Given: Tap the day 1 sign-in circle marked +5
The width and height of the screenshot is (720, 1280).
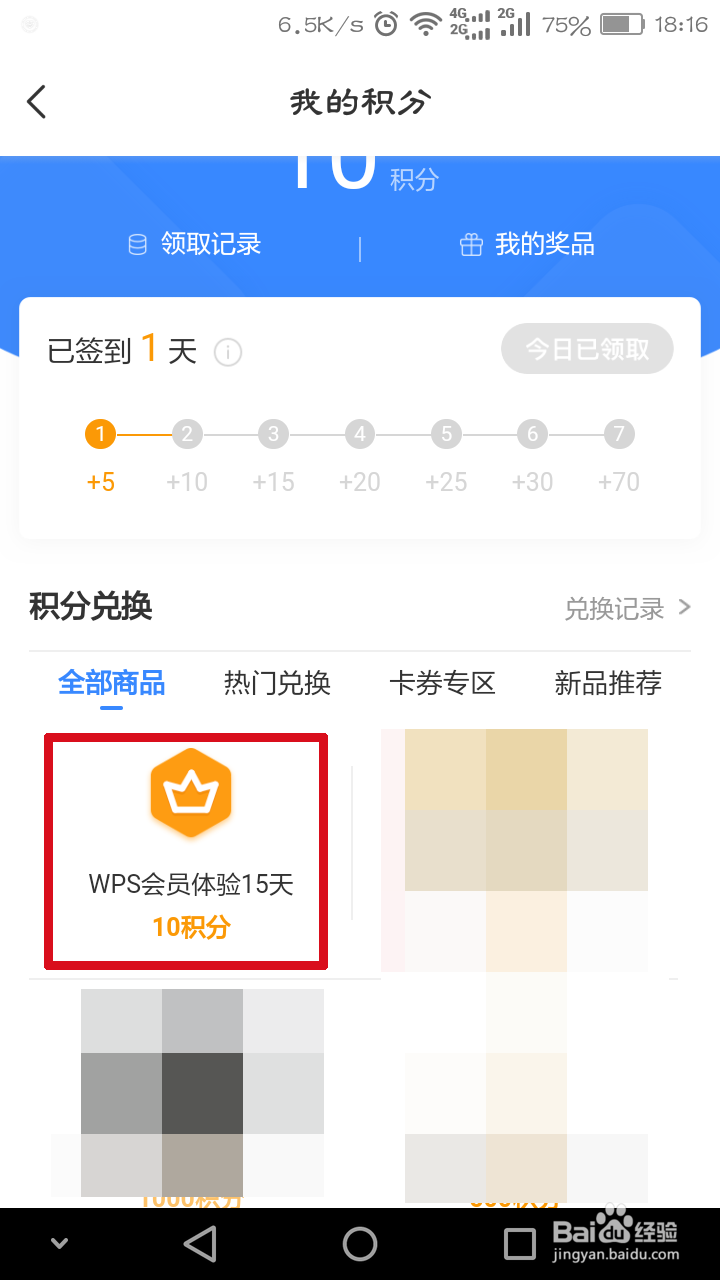Looking at the screenshot, I should (x=100, y=434).
